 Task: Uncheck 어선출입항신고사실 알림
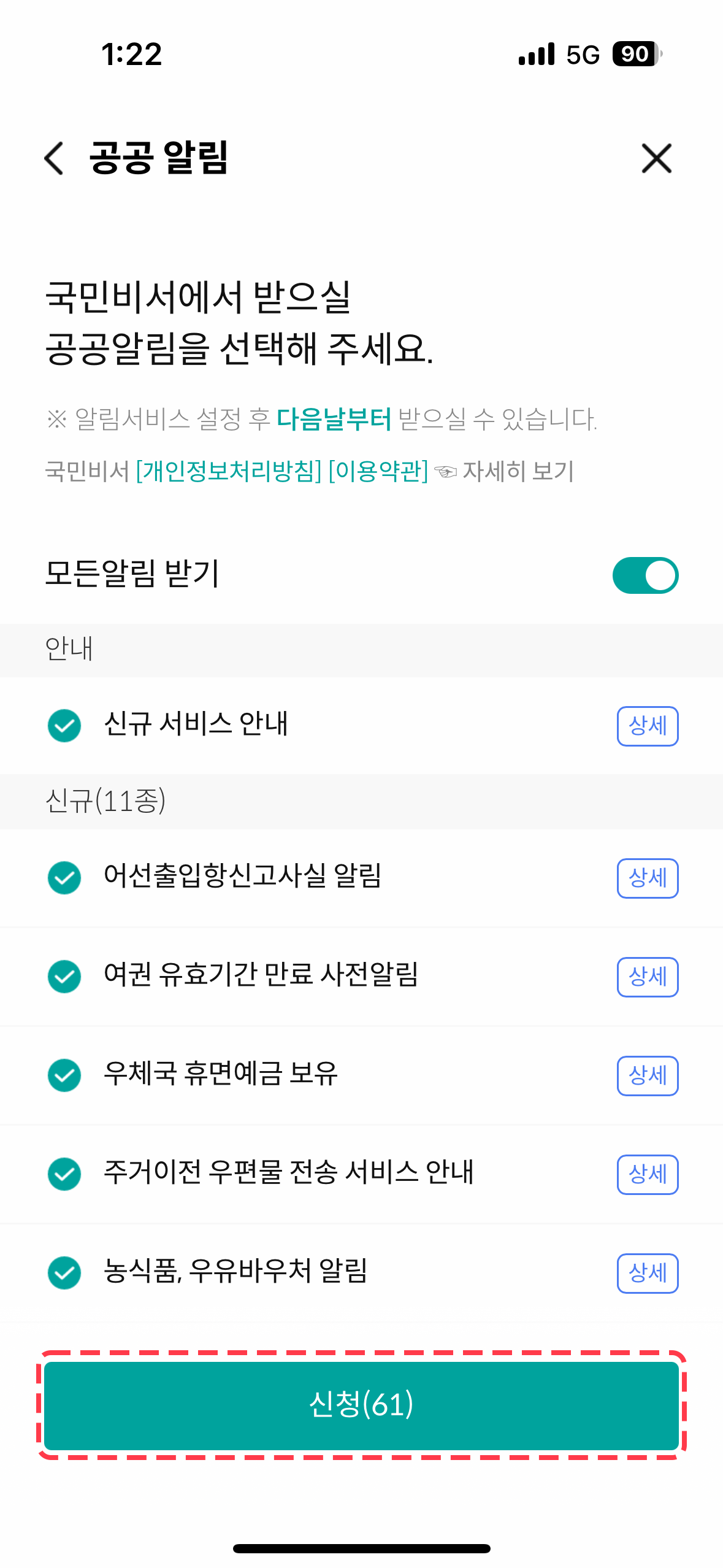[64, 878]
